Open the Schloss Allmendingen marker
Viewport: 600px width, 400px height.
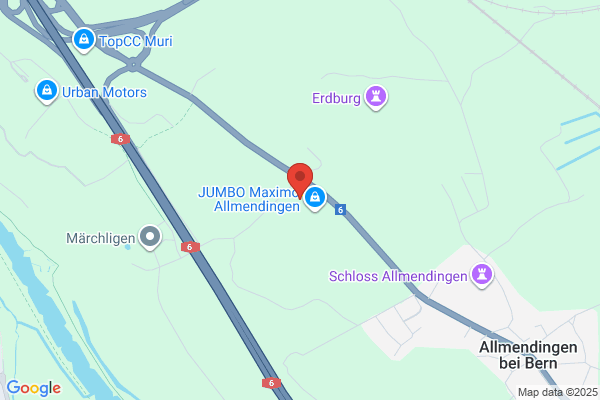(482, 275)
